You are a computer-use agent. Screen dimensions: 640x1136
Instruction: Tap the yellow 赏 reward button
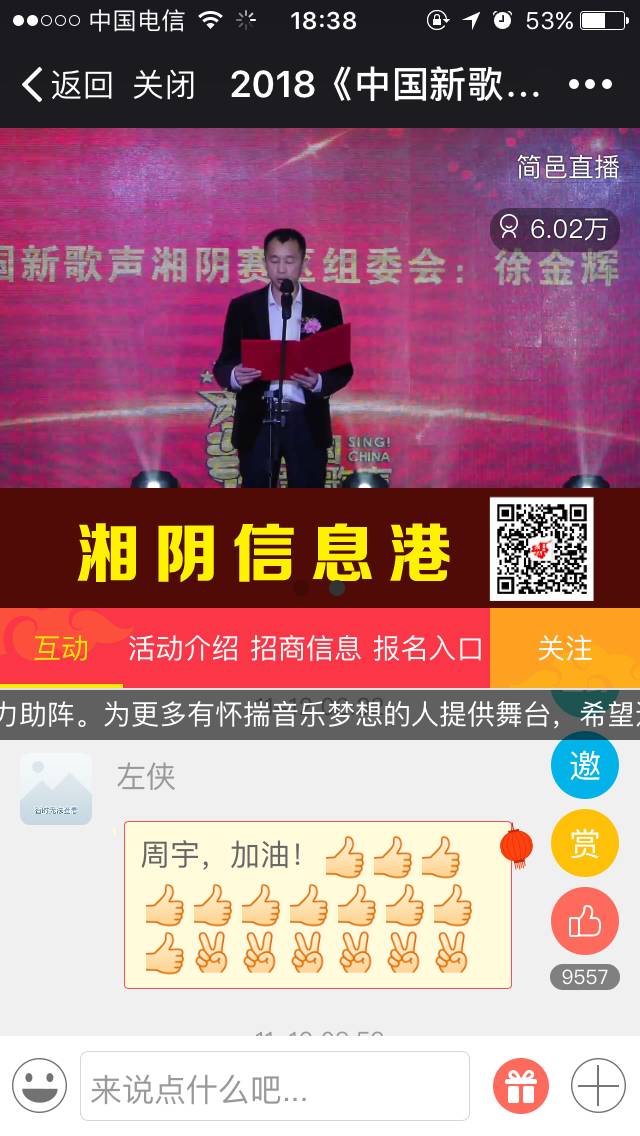tap(584, 843)
